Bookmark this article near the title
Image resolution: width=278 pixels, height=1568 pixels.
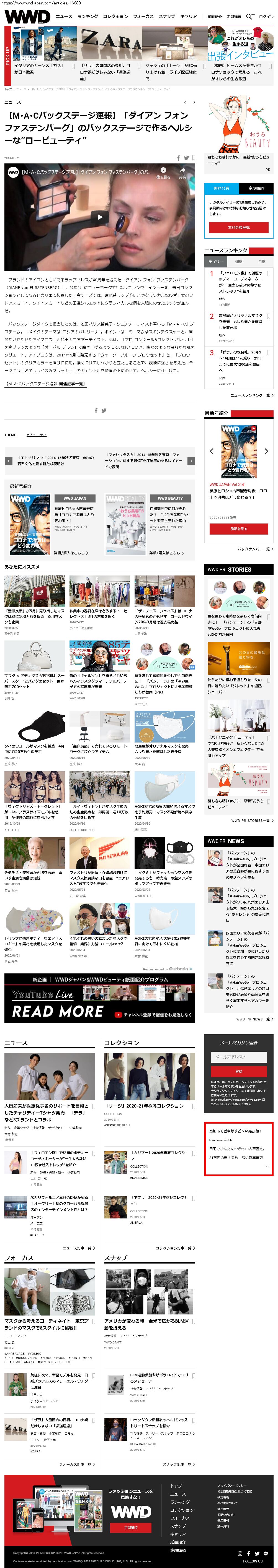[194, 158]
